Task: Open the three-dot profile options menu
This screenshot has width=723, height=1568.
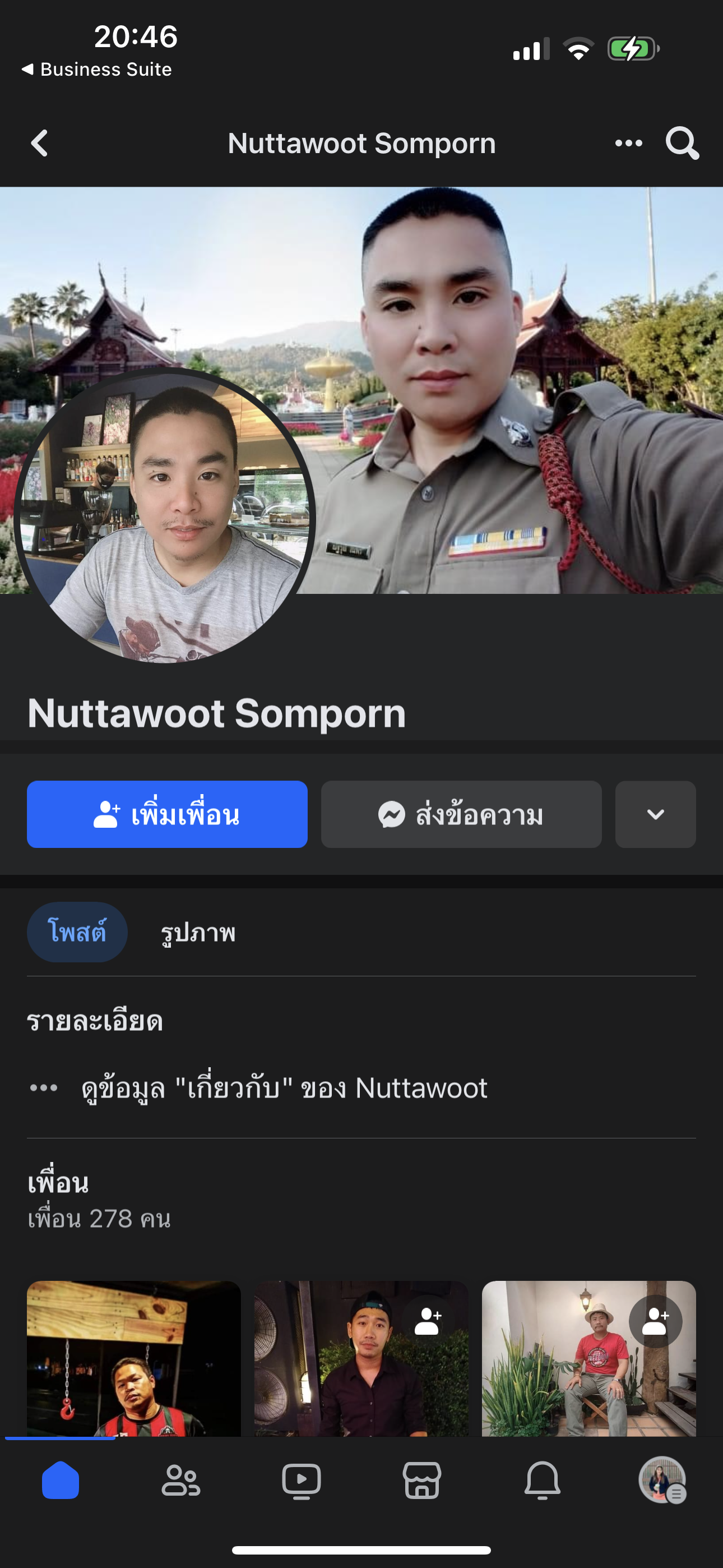Action: (628, 144)
